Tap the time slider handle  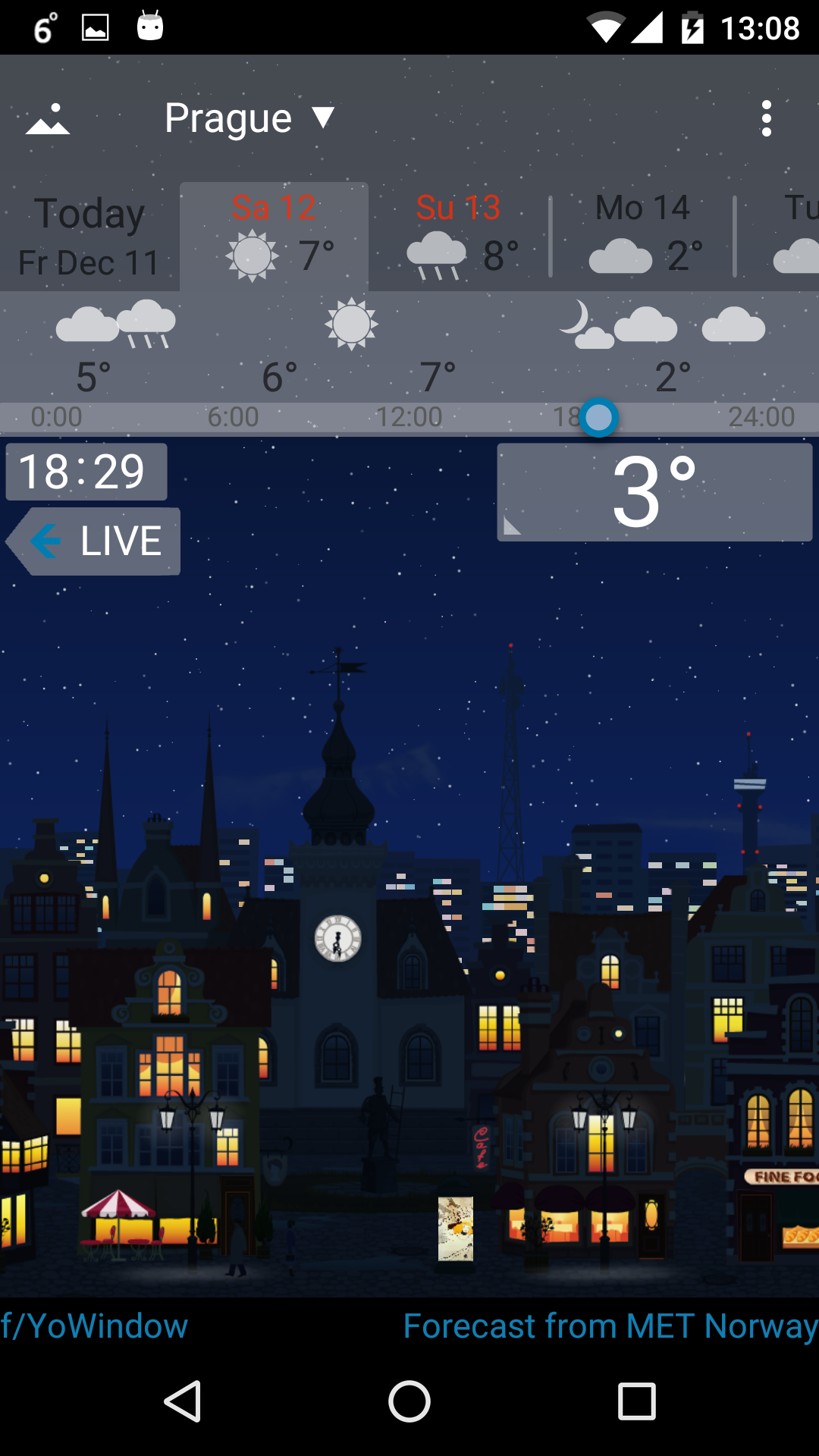(x=599, y=418)
